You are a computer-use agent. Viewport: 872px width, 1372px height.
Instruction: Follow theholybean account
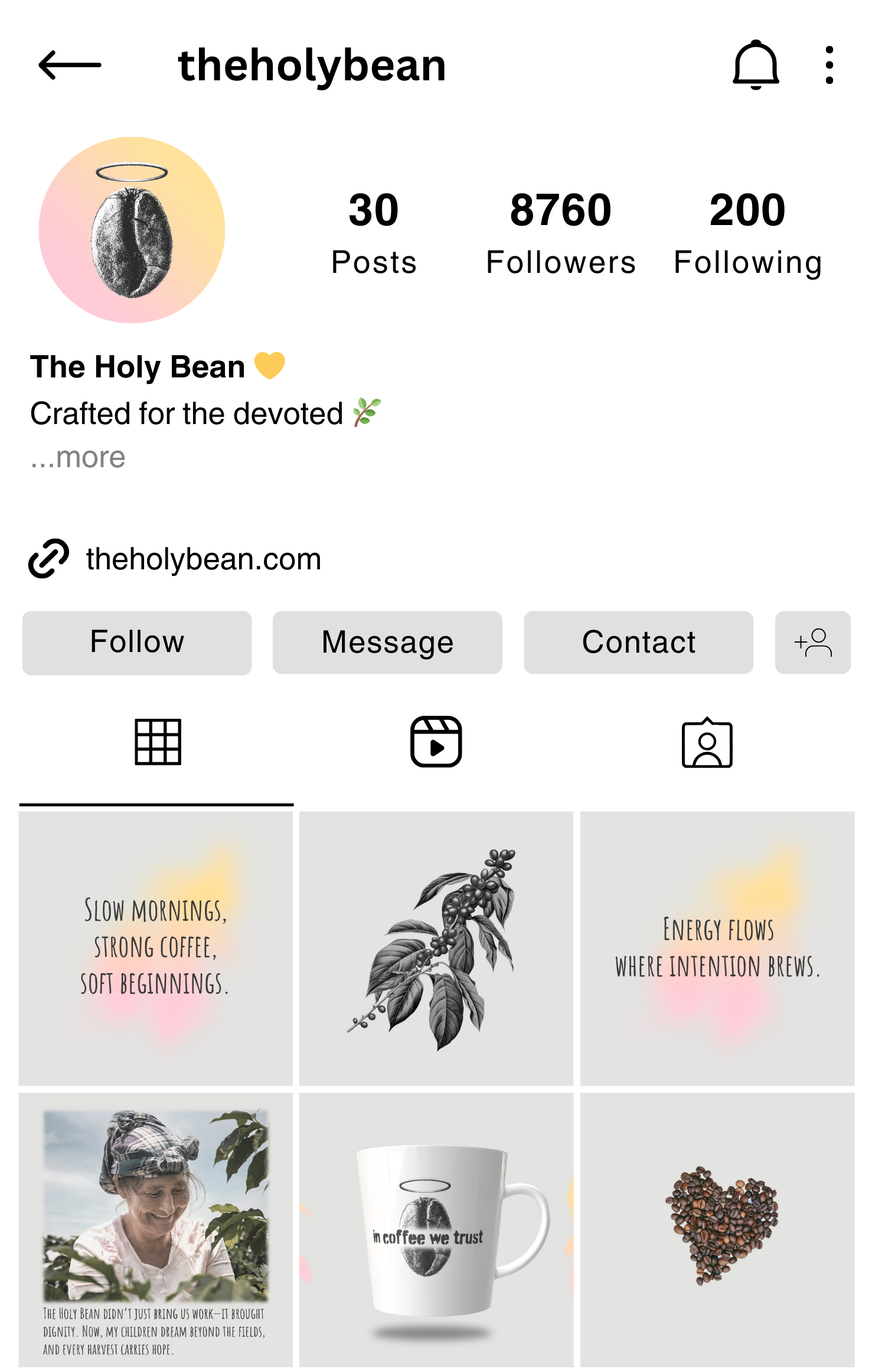click(x=137, y=643)
